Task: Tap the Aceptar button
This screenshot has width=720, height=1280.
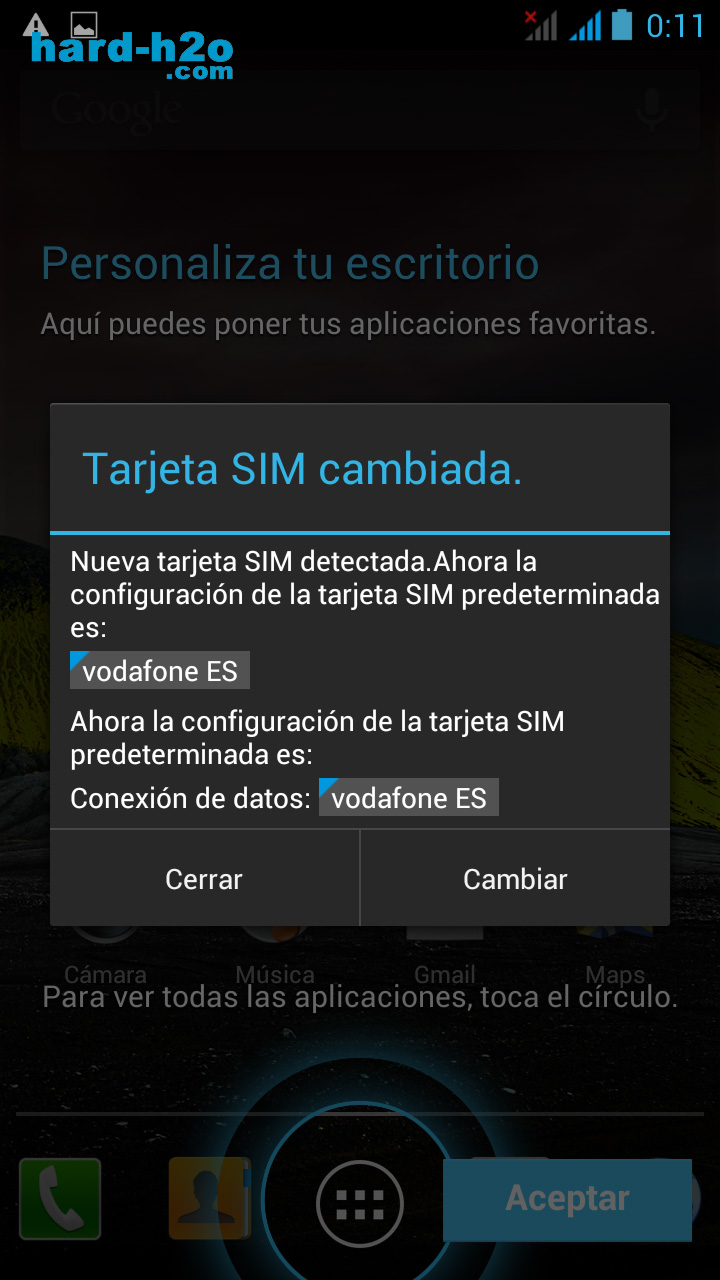Action: coord(567,1199)
